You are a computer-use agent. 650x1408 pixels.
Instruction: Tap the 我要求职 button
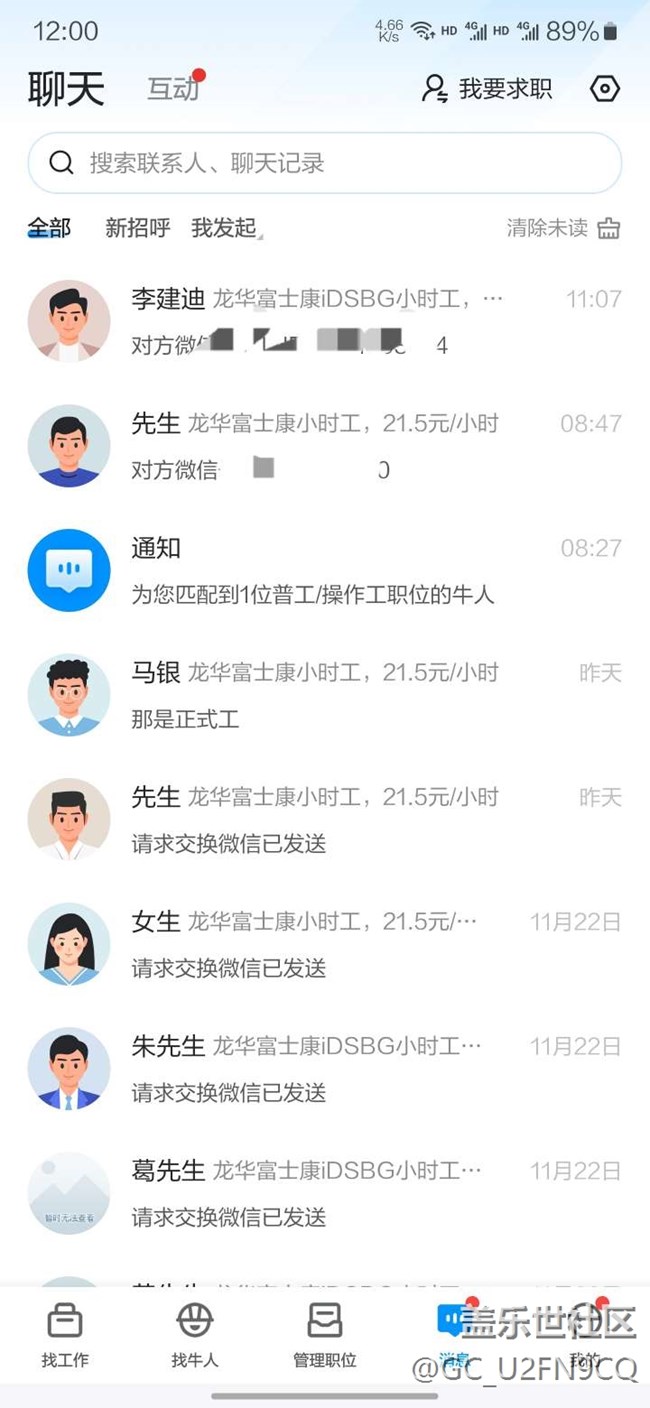[x=487, y=89]
